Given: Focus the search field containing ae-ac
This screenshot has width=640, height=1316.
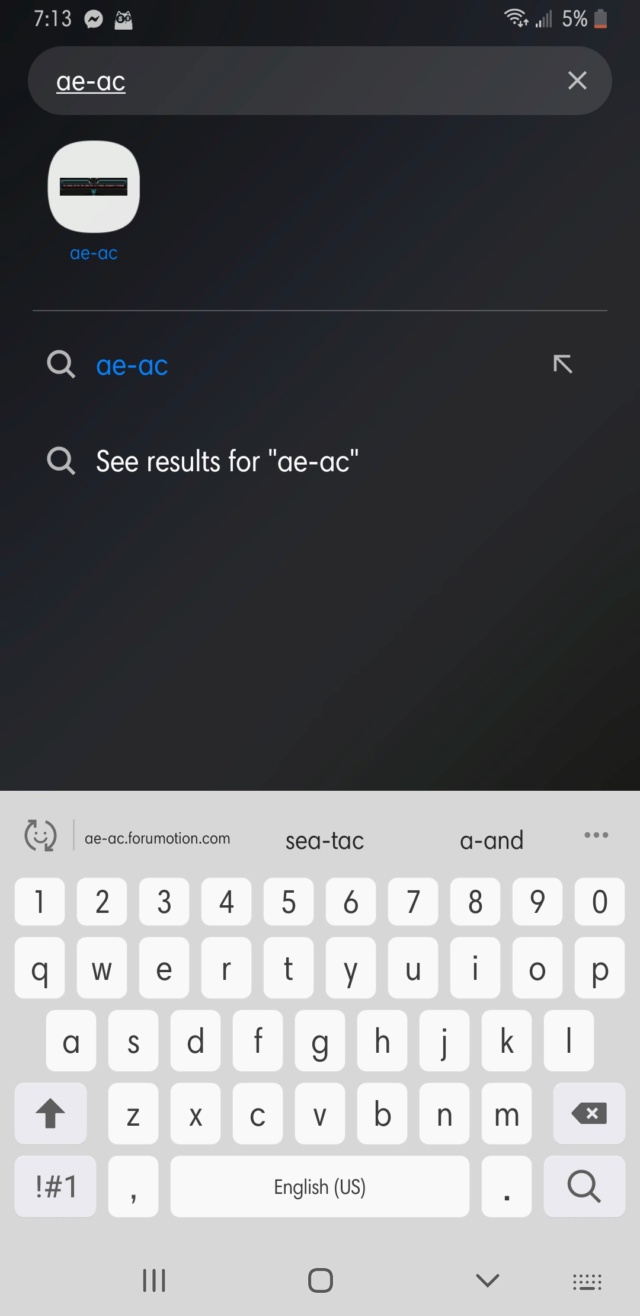Looking at the screenshot, I should pos(300,81).
